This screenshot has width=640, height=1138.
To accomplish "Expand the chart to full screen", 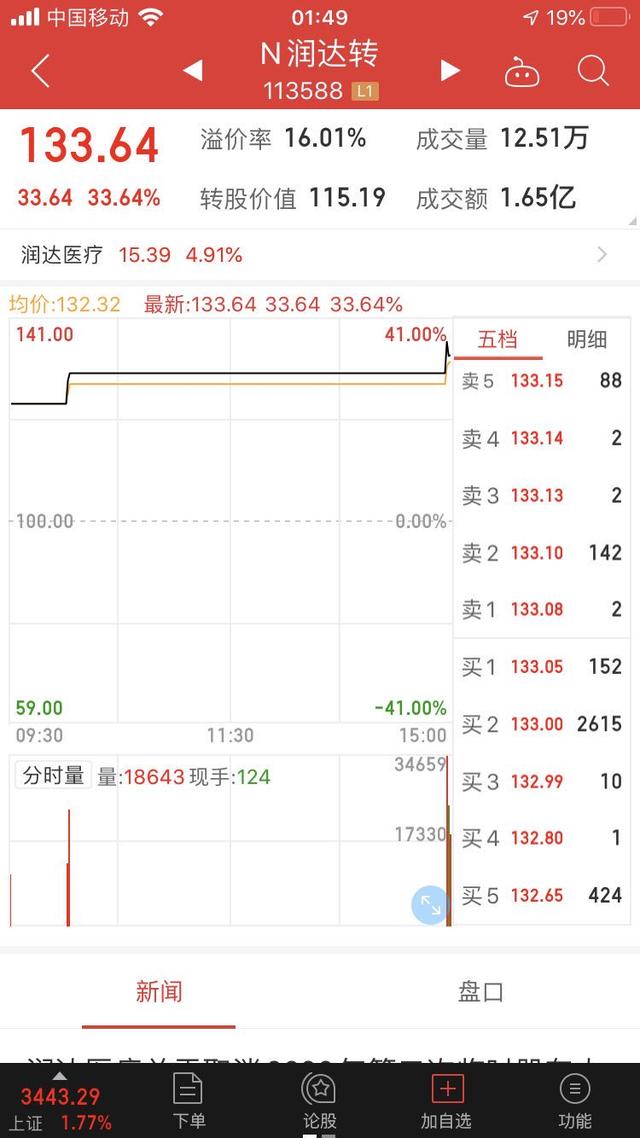I will (430, 905).
